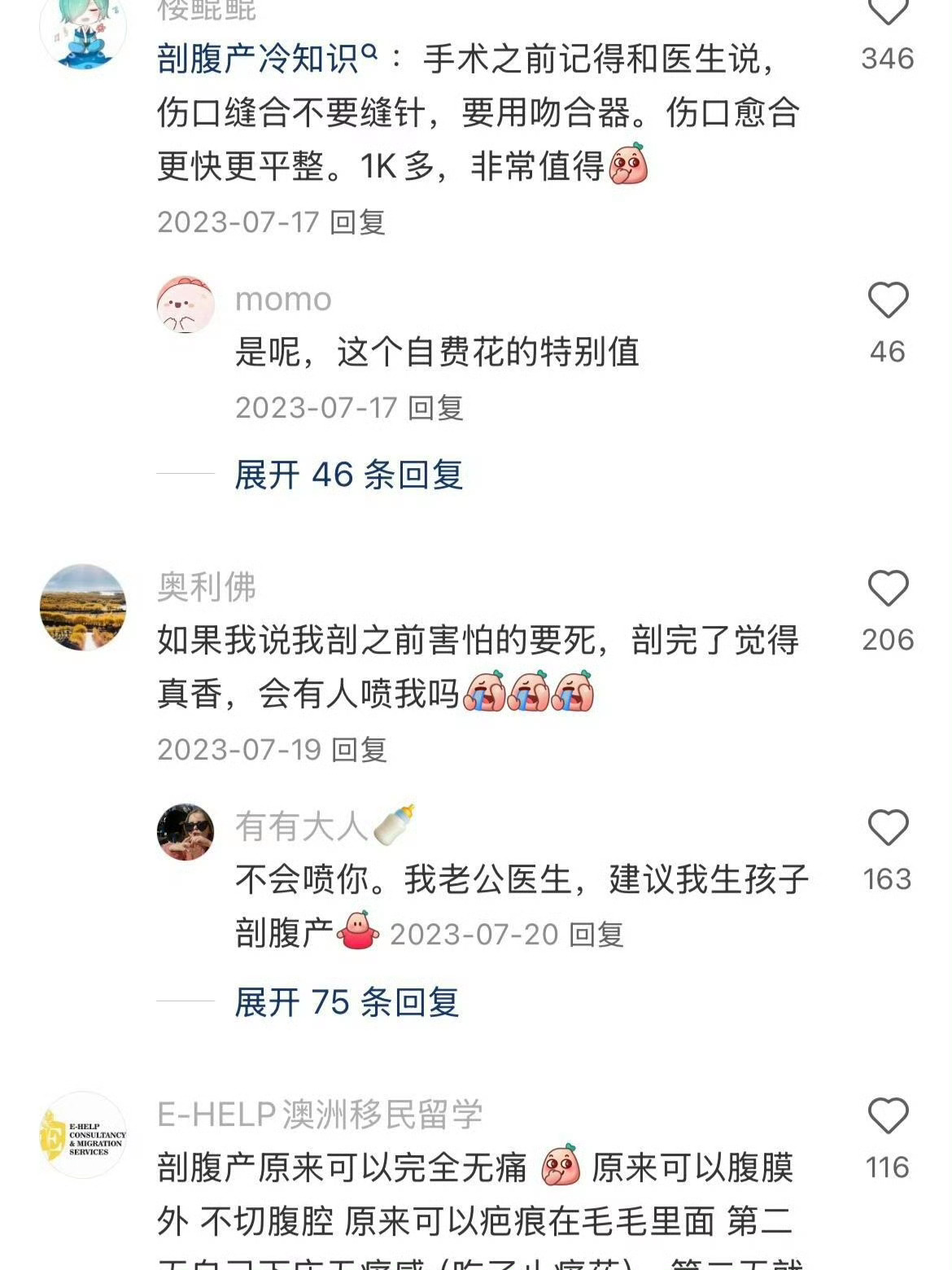Viewport: 952px width, 1270px height.
Task: Tap the heart icon showing 46 likes
Action: coord(888,299)
